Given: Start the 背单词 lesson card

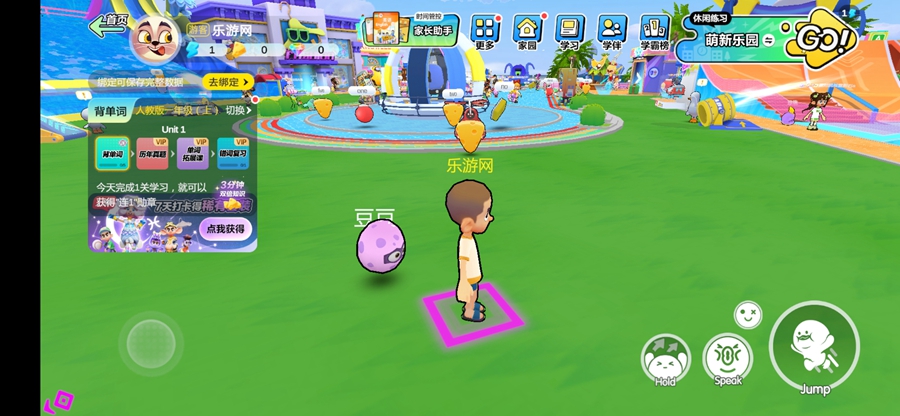Looking at the screenshot, I should point(110,153).
